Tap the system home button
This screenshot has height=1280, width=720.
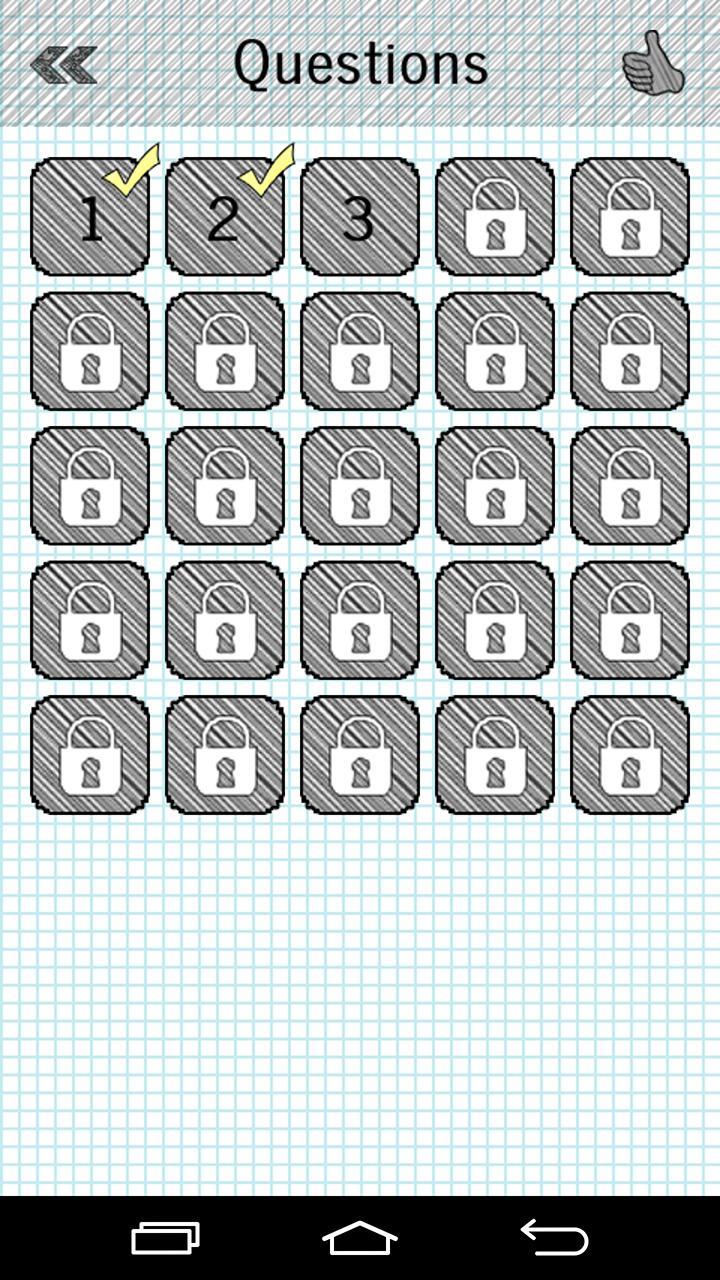pos(360,1238)
